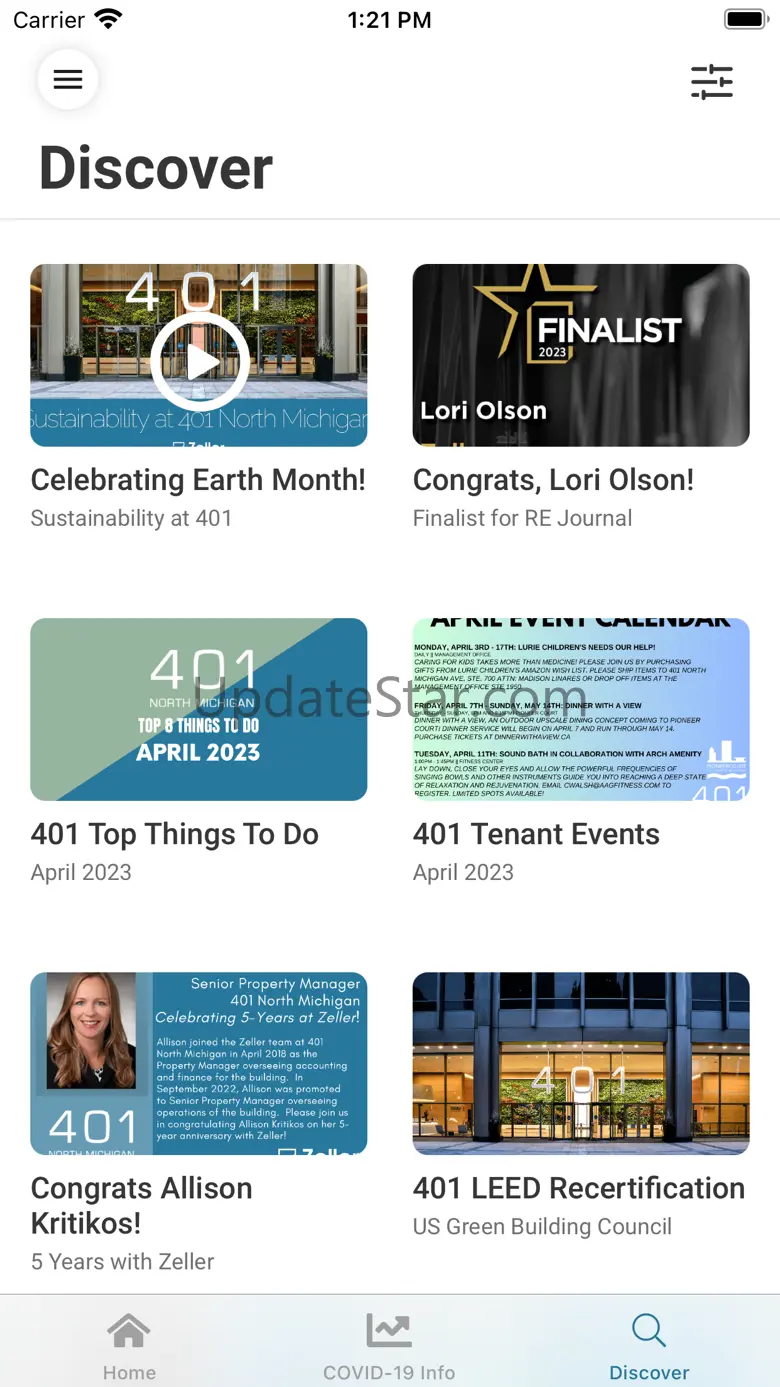The image size is (780, 1387).
Task: Play the Celebrating Earth Month video
Action: [200, 362]
